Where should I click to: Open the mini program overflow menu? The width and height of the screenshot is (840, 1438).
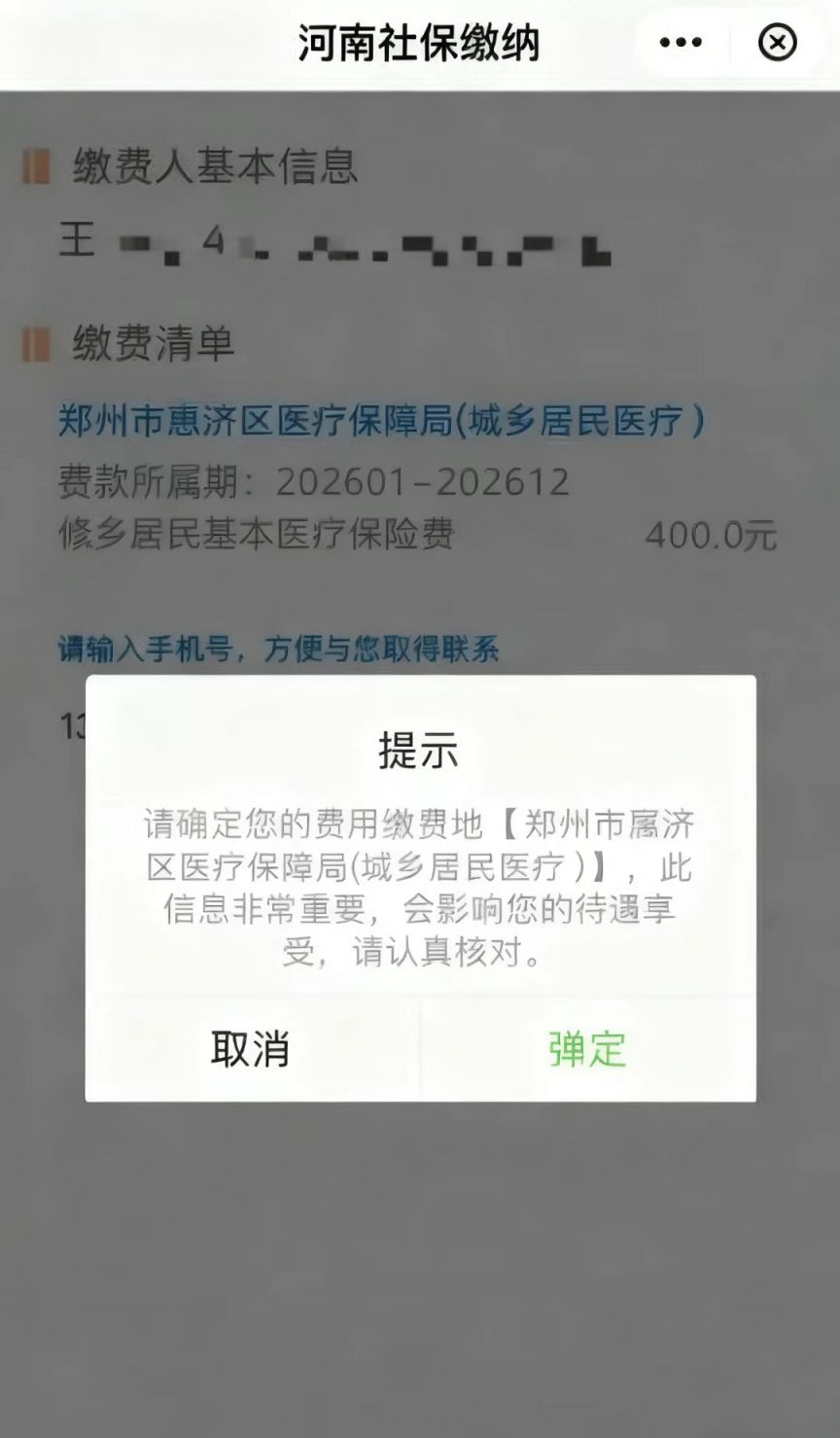[x=681, y=43]
